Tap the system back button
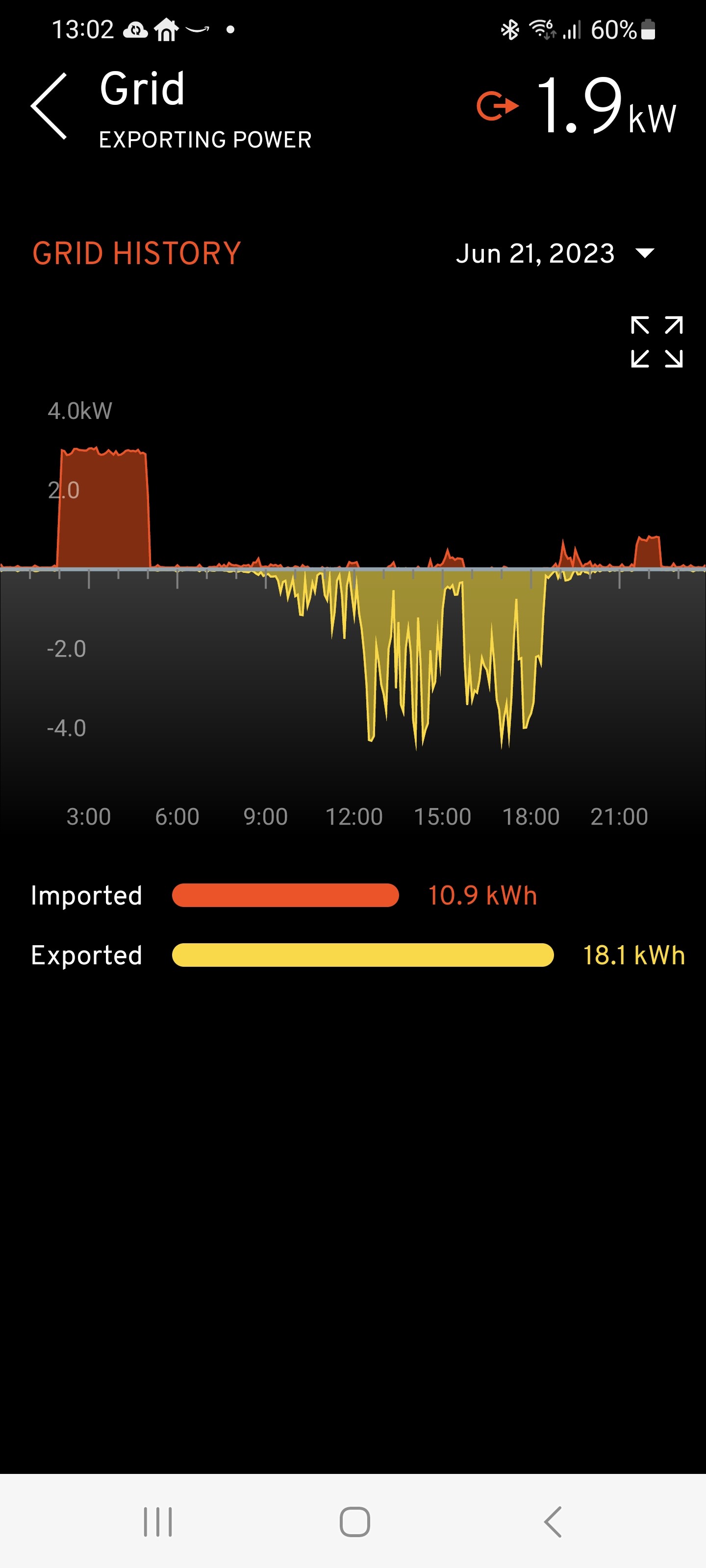The width and height of the screenshot is (706, 1568). [x=552, y=1522]
